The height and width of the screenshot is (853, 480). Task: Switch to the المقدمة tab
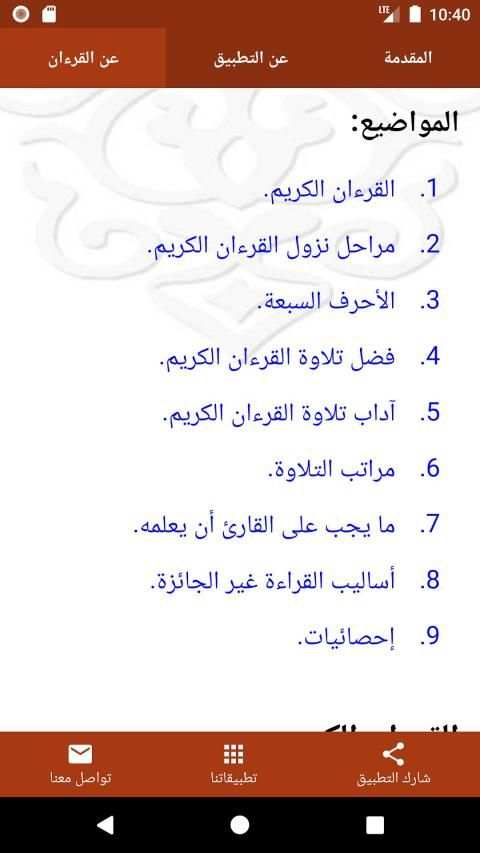[x=408, y=58]
